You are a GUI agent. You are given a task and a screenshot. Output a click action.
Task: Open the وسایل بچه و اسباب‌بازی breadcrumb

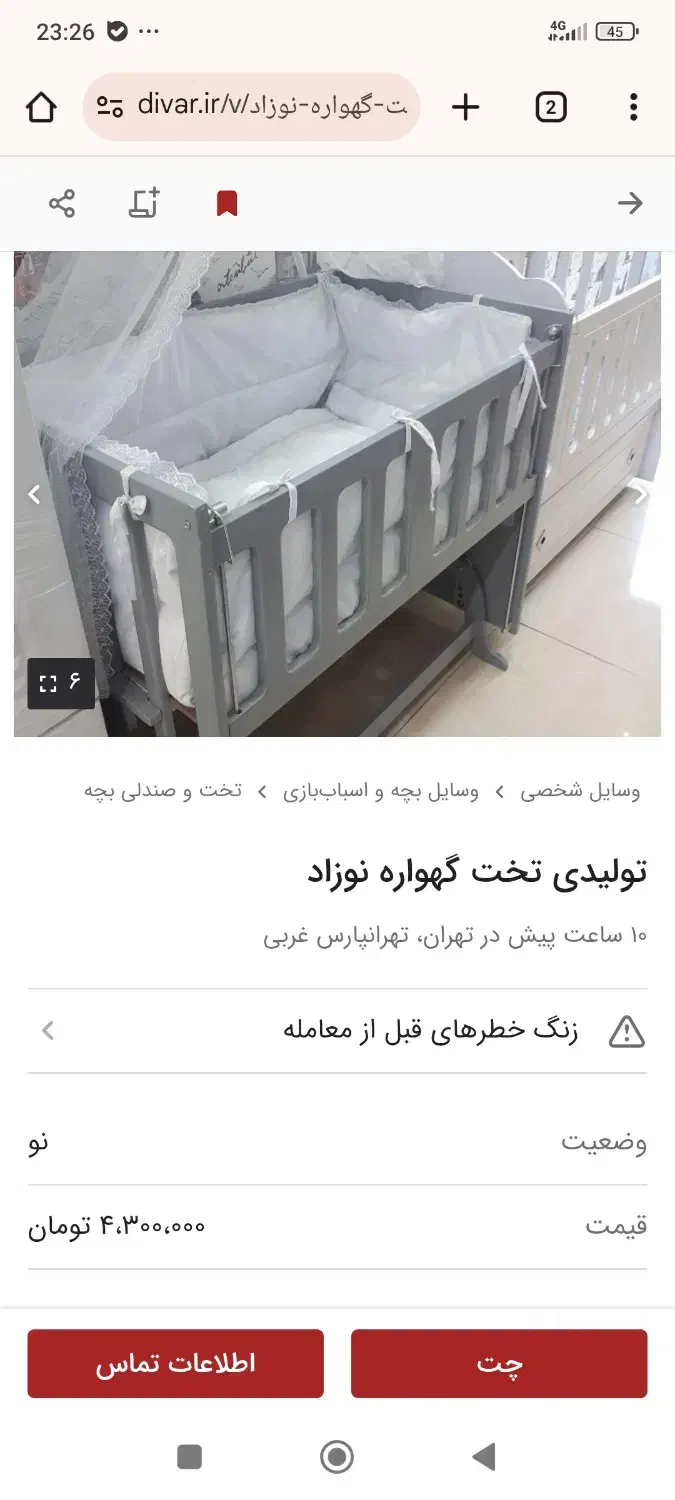381,792
